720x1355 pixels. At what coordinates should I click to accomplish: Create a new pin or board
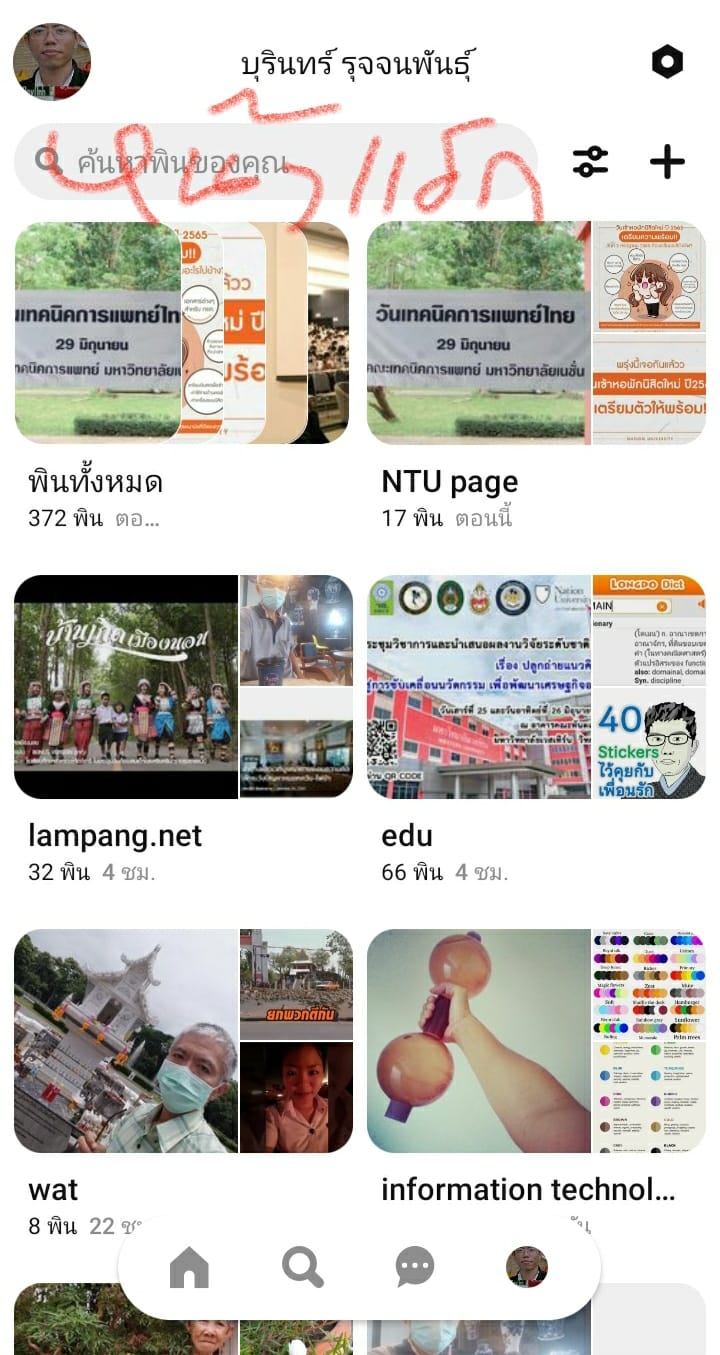tap(667, 162)
